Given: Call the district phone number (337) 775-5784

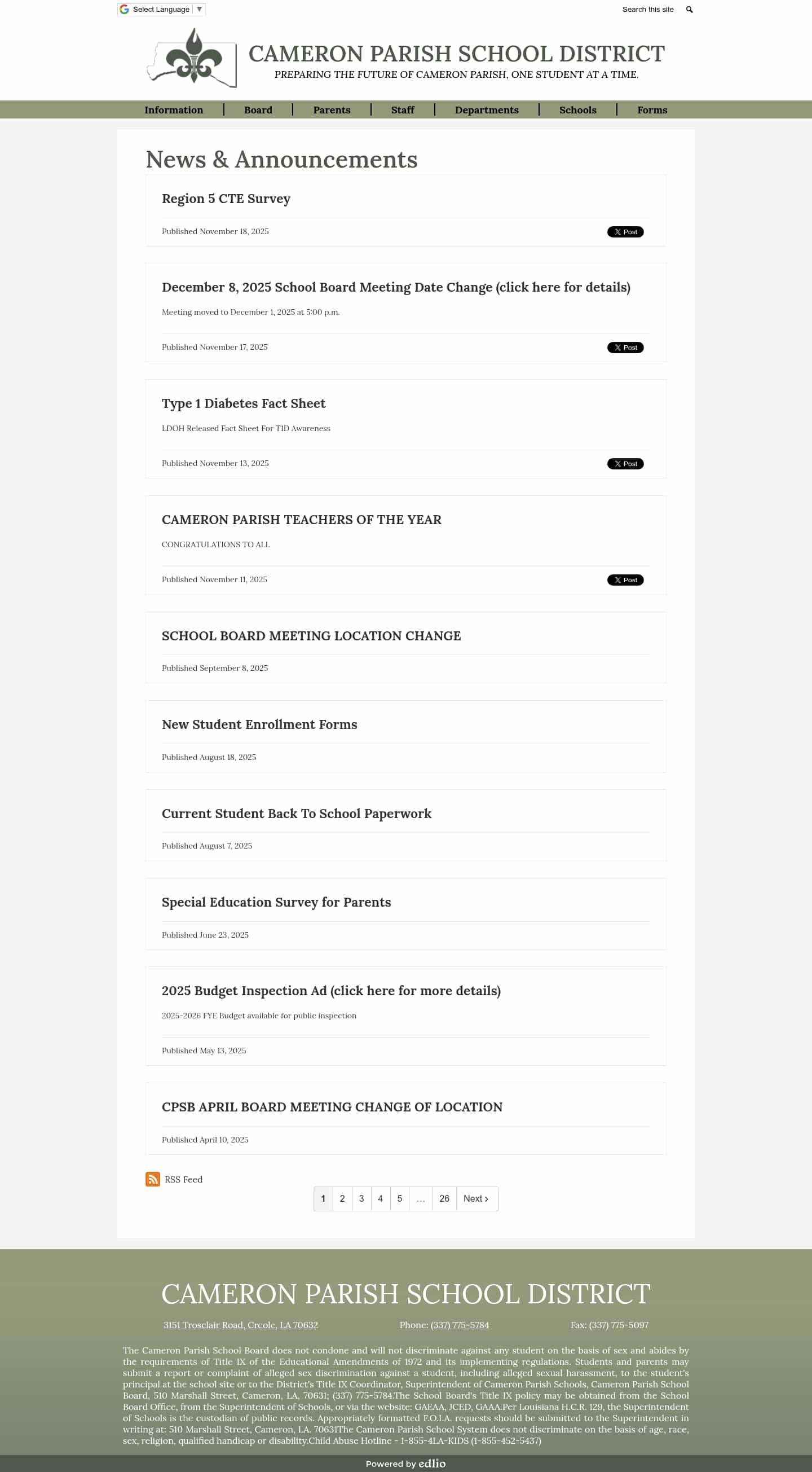Looking at the screenshot, I should (x=460, y=1325).
